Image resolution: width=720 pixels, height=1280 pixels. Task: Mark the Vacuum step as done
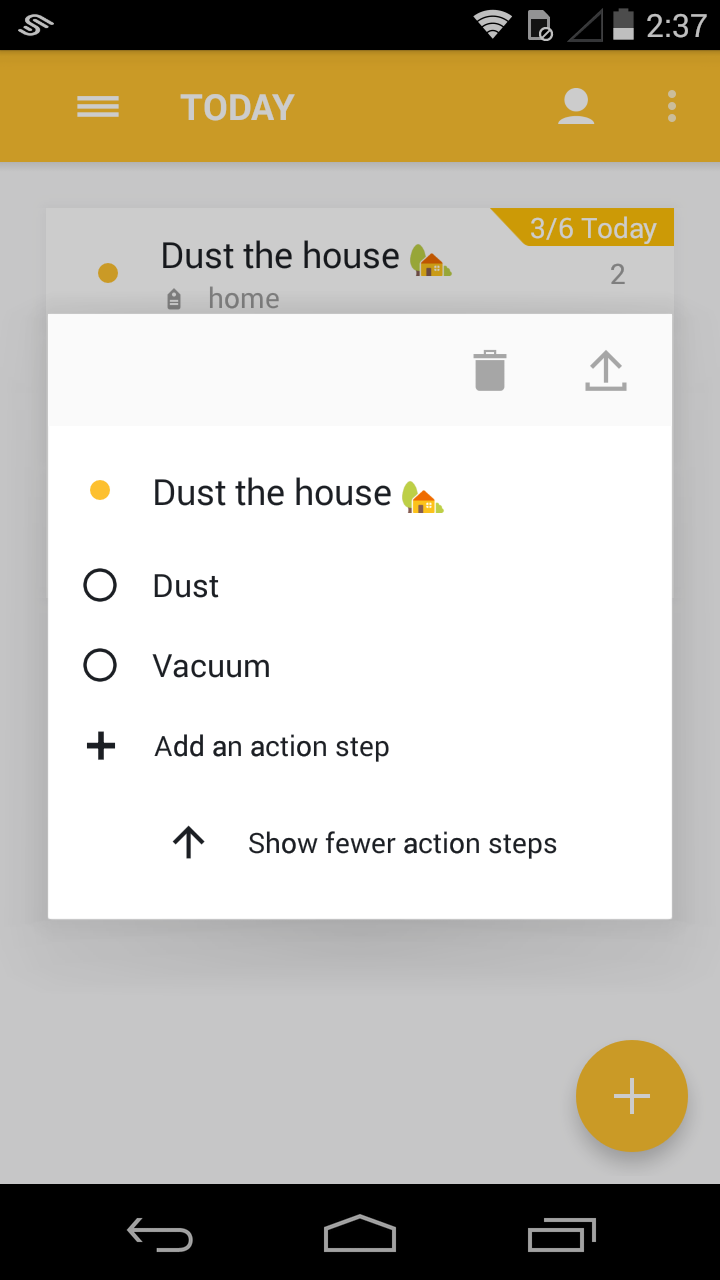100,665
